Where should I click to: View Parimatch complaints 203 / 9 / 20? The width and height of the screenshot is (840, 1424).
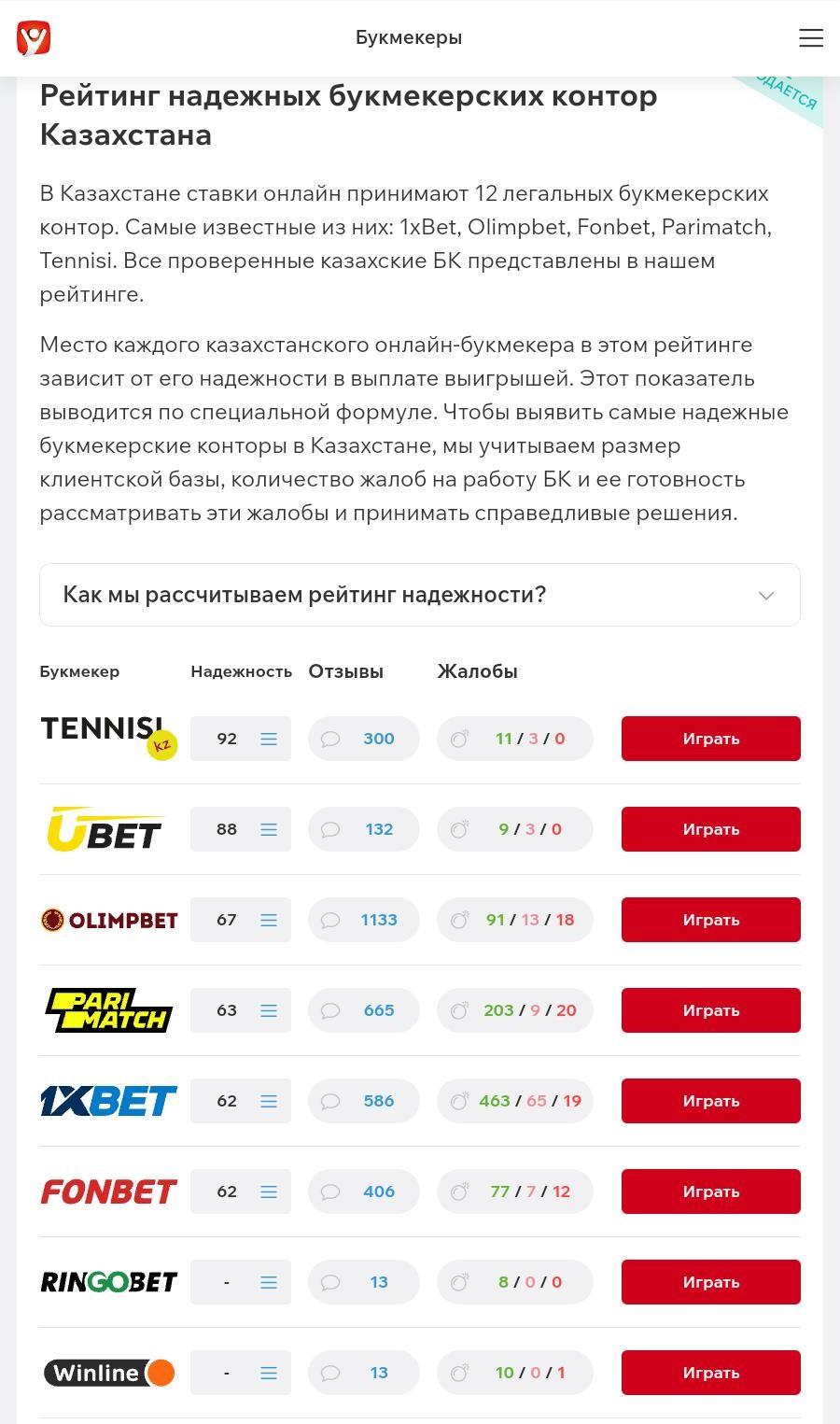tap(515, 1010)
